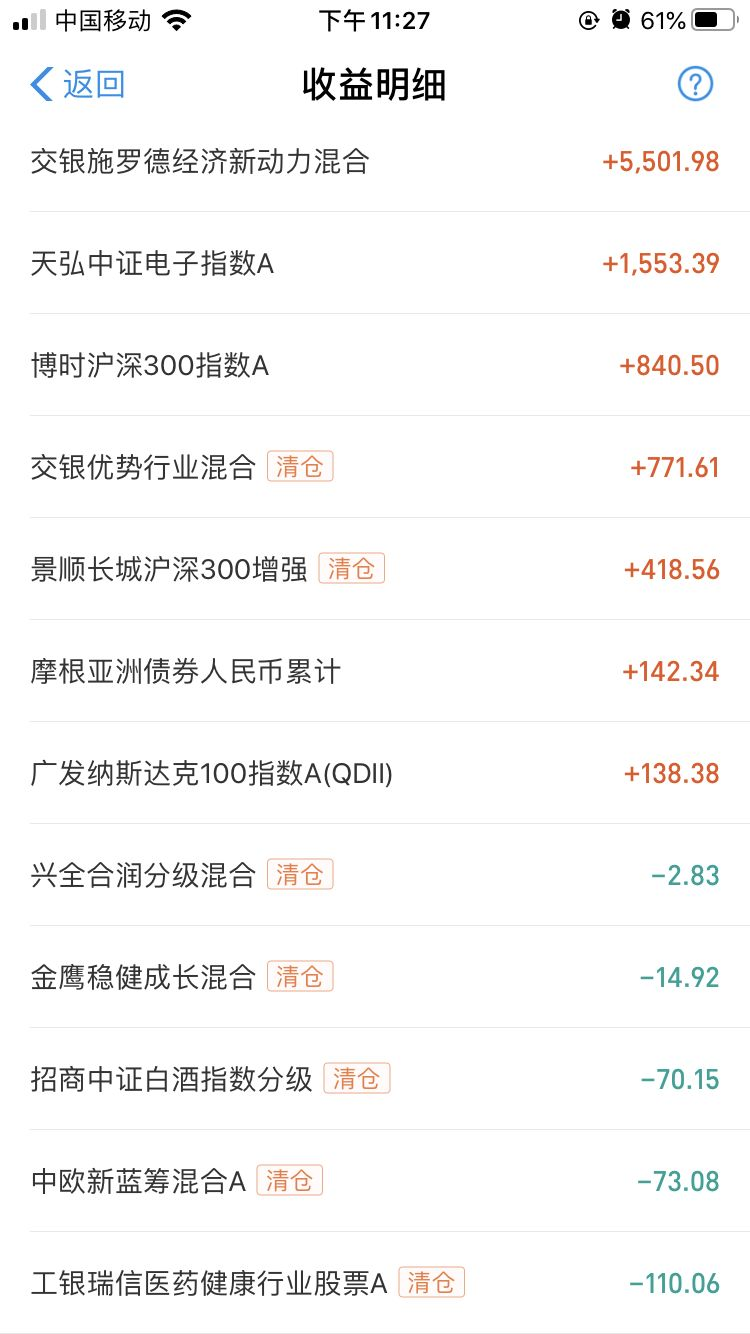Open 交银施罗德经济新动力混合 fund details
This screenshot has height=1334, width=750.
375,161
